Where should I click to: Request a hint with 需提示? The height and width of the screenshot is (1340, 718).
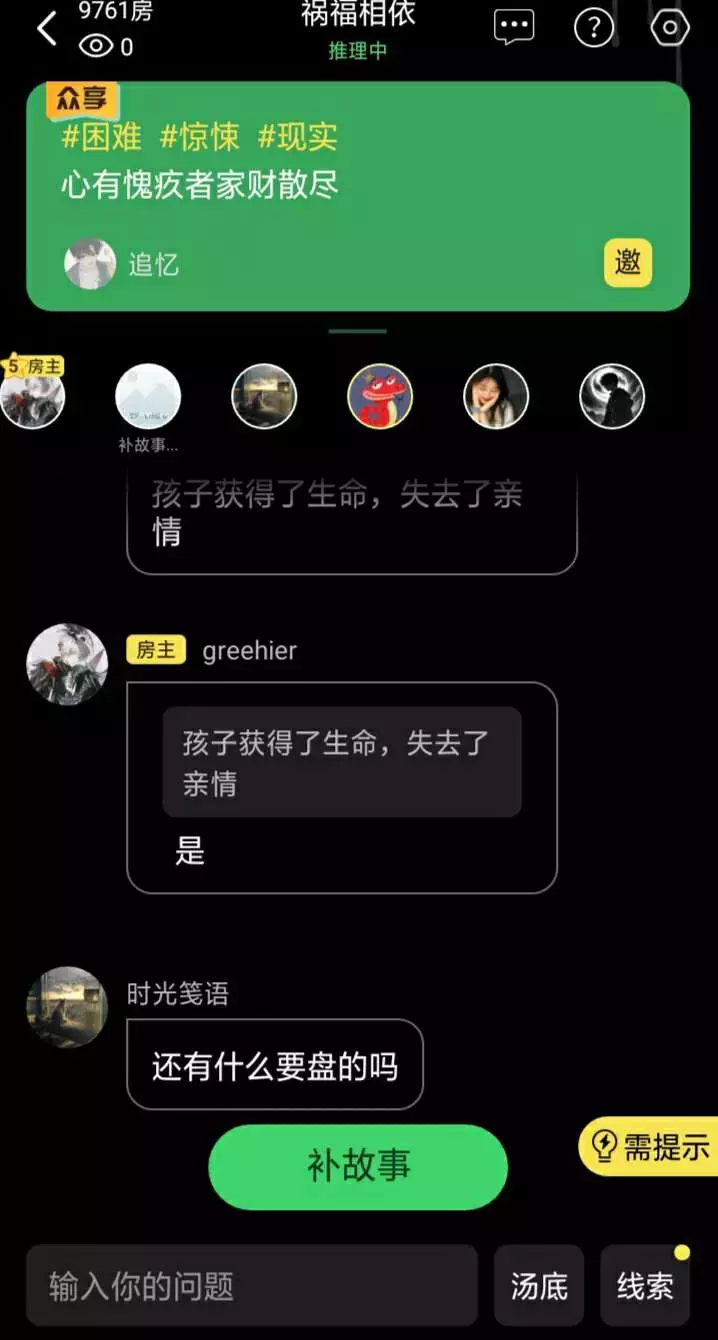tap(649, 1146)
